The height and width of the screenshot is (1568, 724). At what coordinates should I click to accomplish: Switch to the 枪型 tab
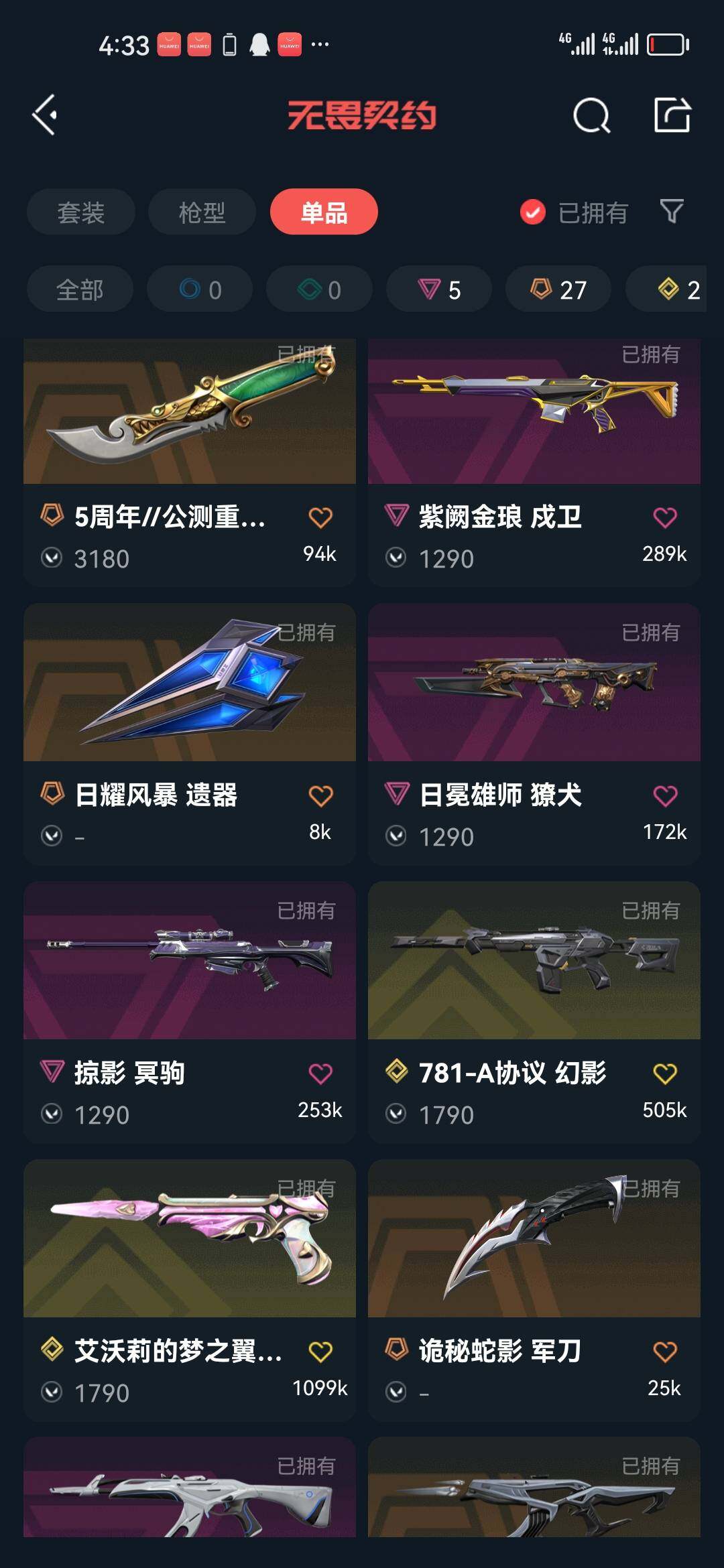201,212
